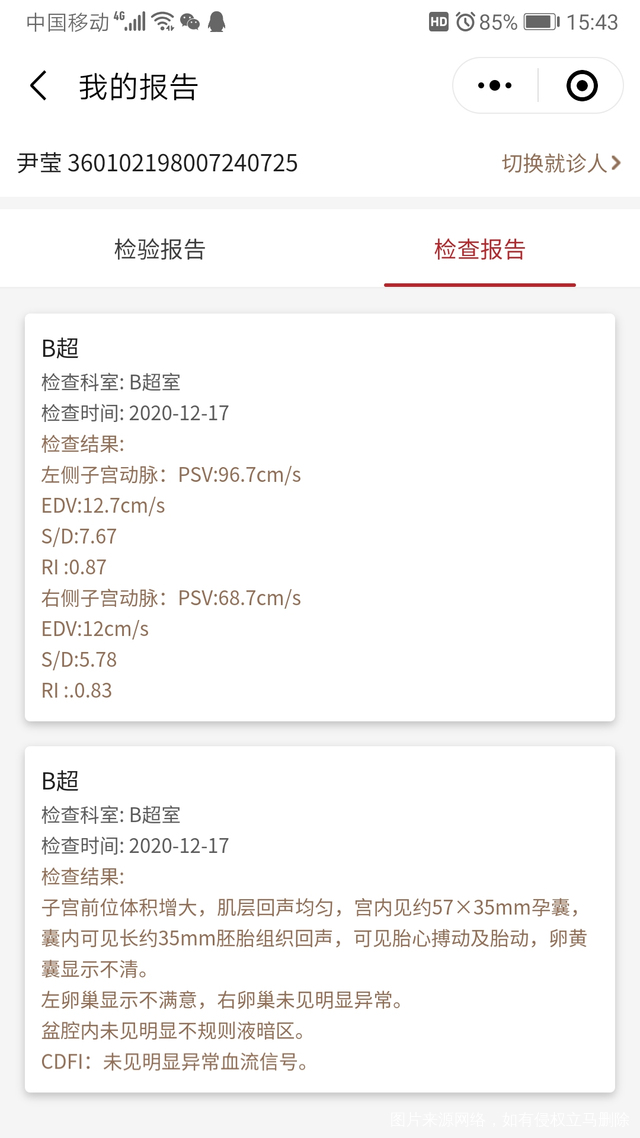Go back from 我的报告 page

38,86
